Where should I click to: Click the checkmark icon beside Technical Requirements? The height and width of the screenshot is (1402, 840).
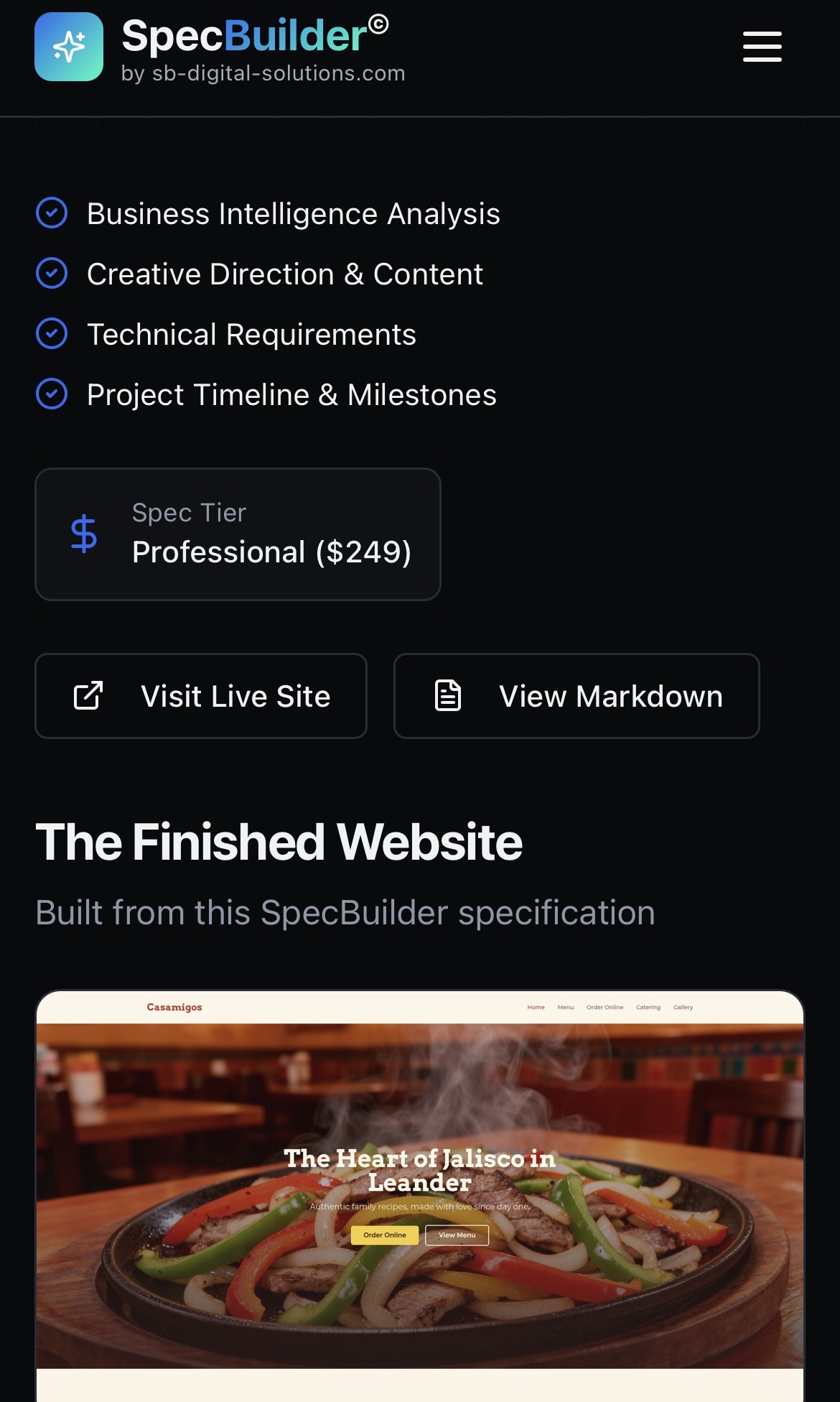click(x=51, y=333)
